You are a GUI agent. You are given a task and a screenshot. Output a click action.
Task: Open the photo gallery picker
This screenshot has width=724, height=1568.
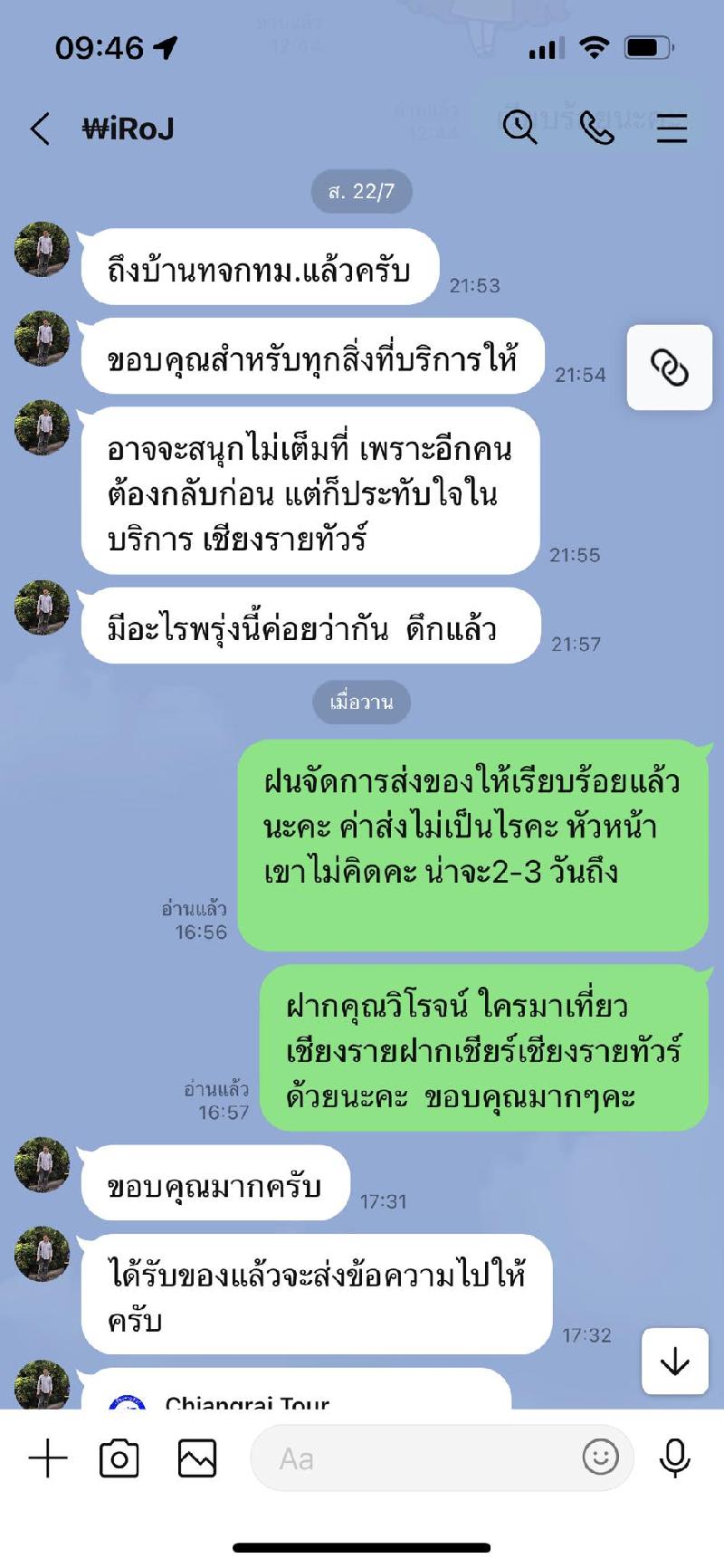(x=197, y=1458)
